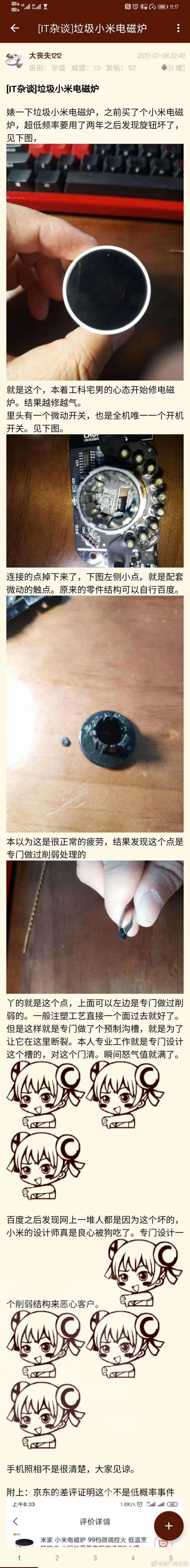Viewport: 190px width, 1568px height.
Task: View the circuit board photo full size
Action: tap(95, 500)
